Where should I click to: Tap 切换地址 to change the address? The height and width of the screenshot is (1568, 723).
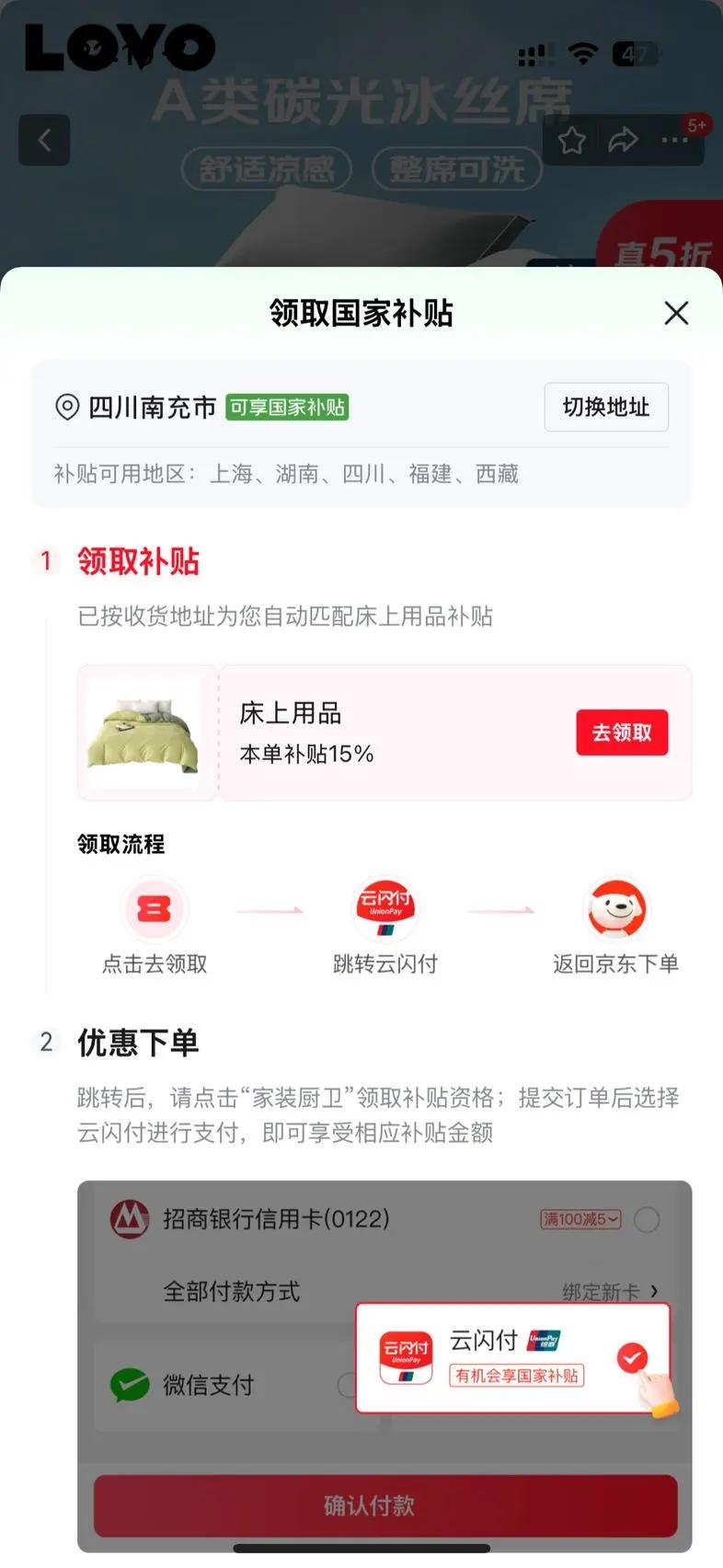pos(605,407)
